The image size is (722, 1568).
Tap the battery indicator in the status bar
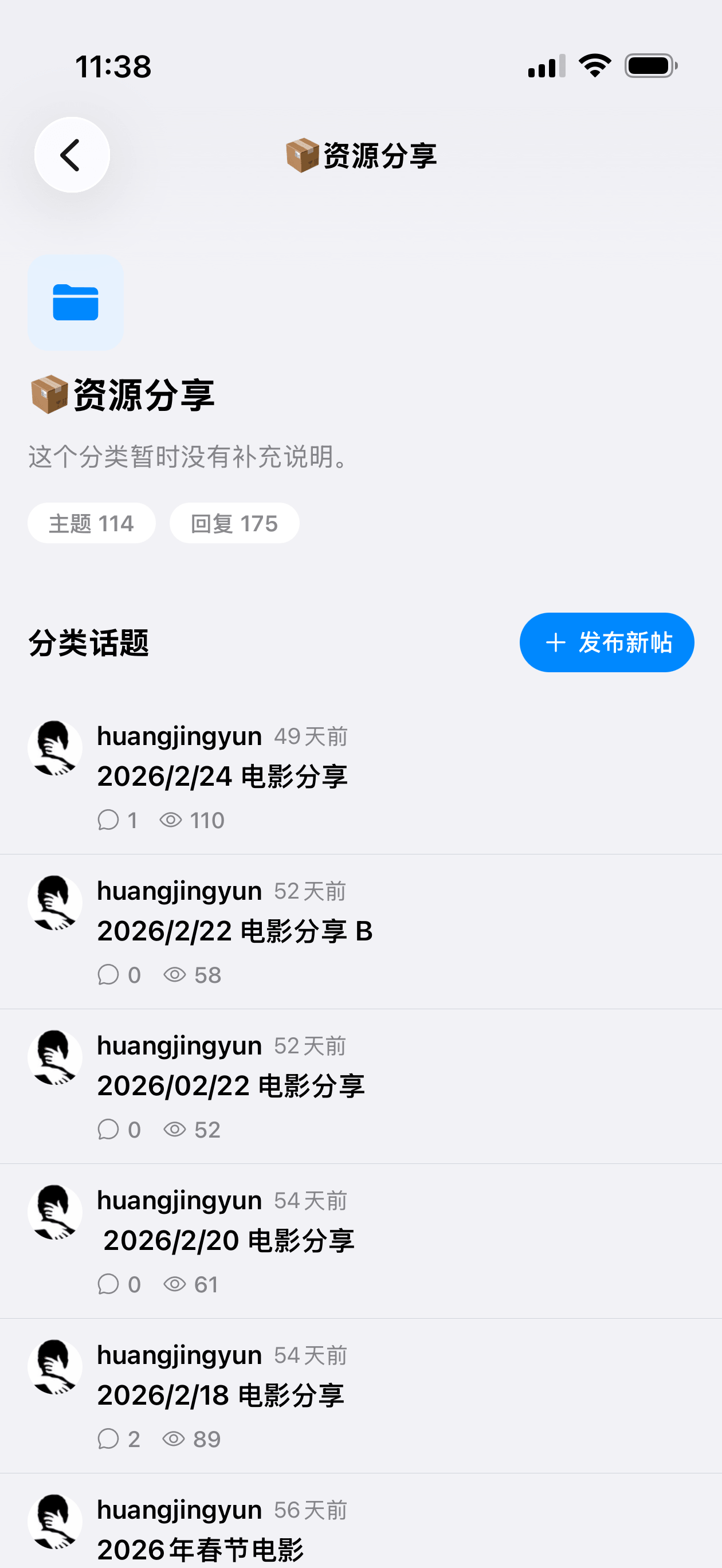pyautogui.click(x=652, y=65)
